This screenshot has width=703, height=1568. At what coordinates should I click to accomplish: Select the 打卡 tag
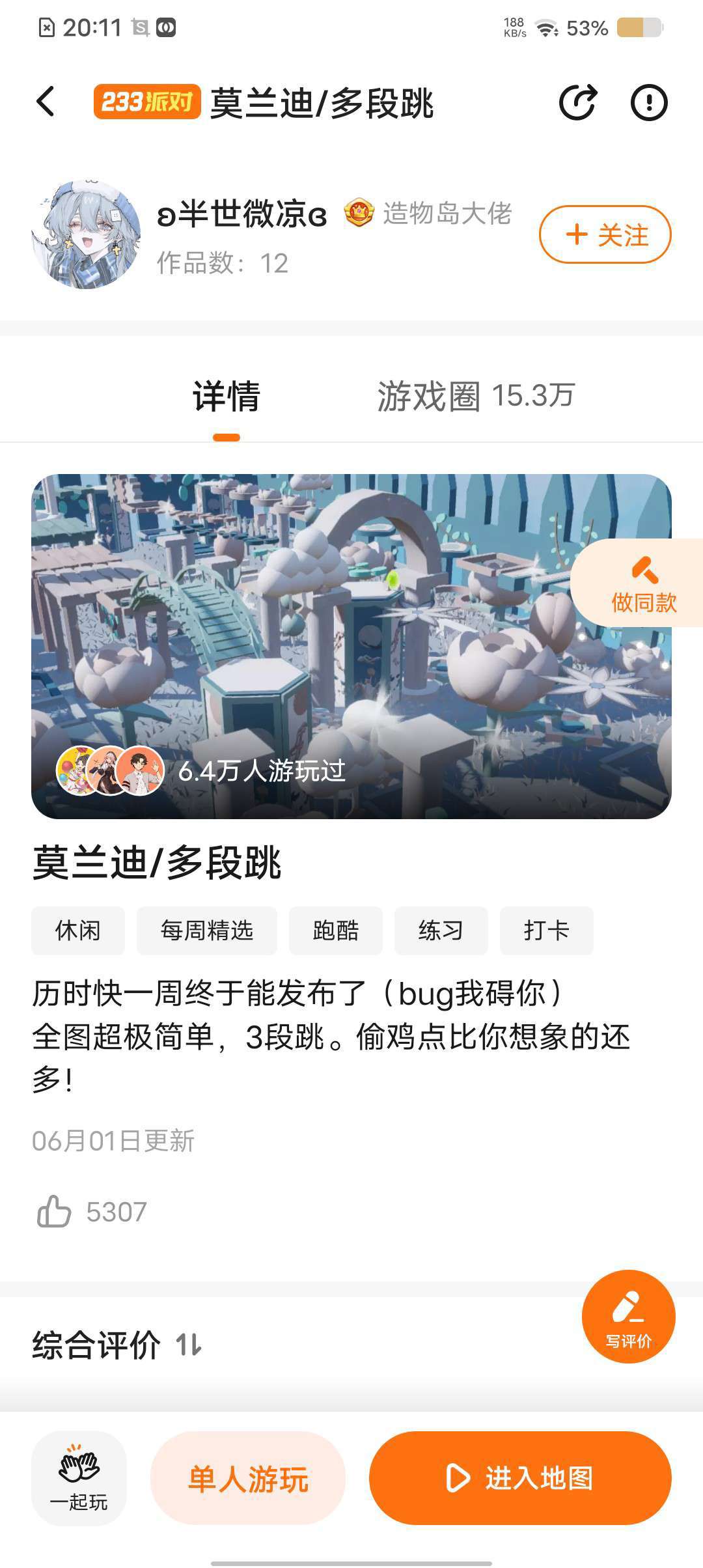546,931
